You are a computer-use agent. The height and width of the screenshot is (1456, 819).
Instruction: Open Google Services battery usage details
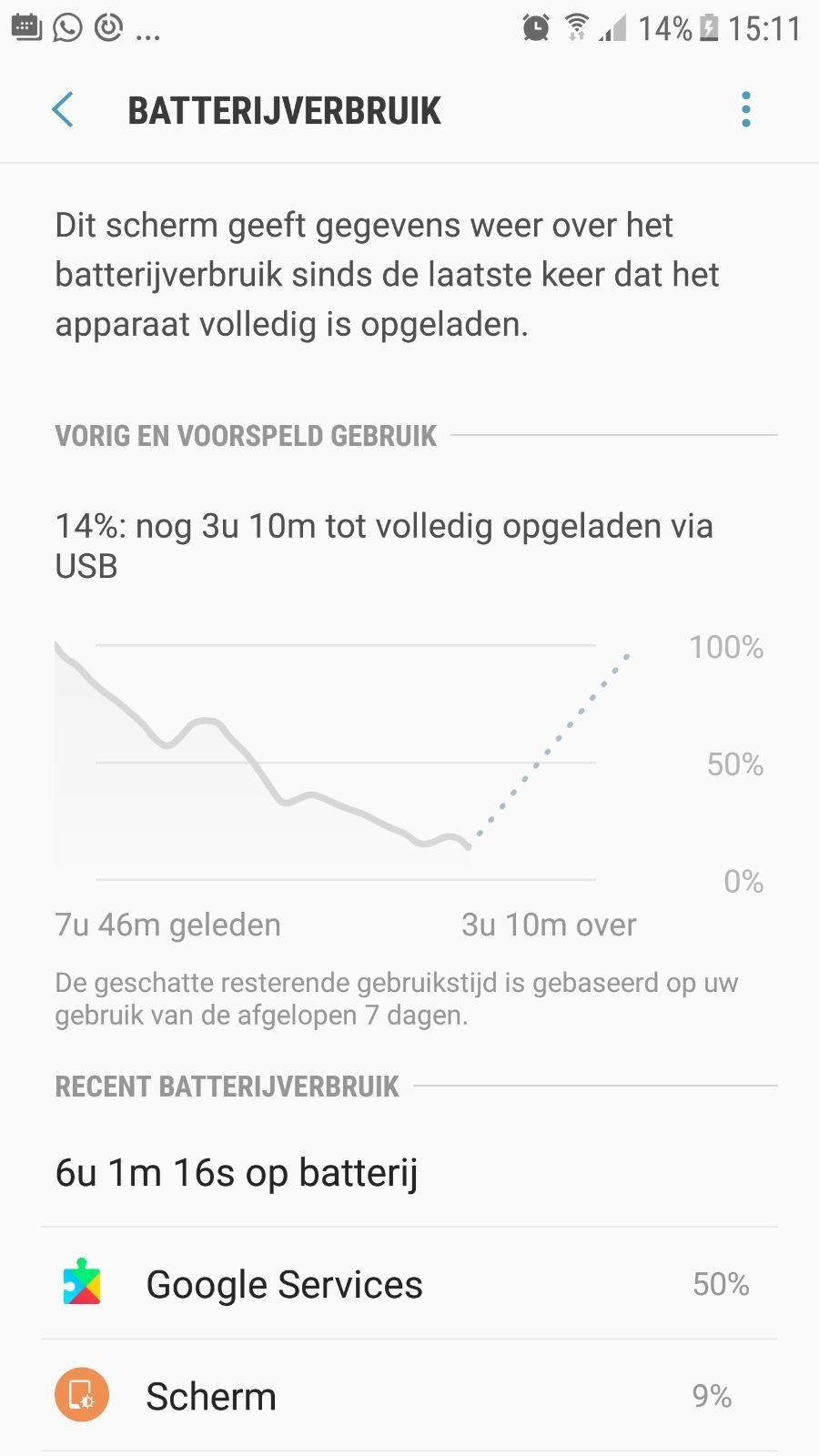(409, 1283)
